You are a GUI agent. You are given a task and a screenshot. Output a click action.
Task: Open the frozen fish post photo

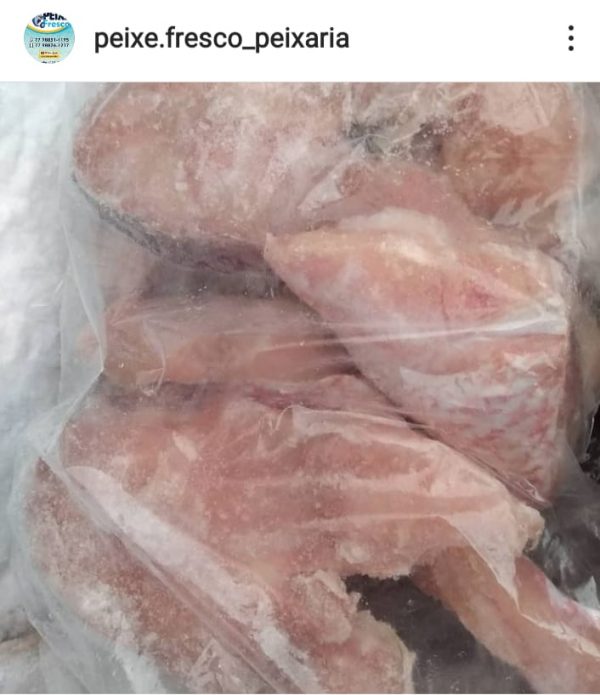[300, 388]
